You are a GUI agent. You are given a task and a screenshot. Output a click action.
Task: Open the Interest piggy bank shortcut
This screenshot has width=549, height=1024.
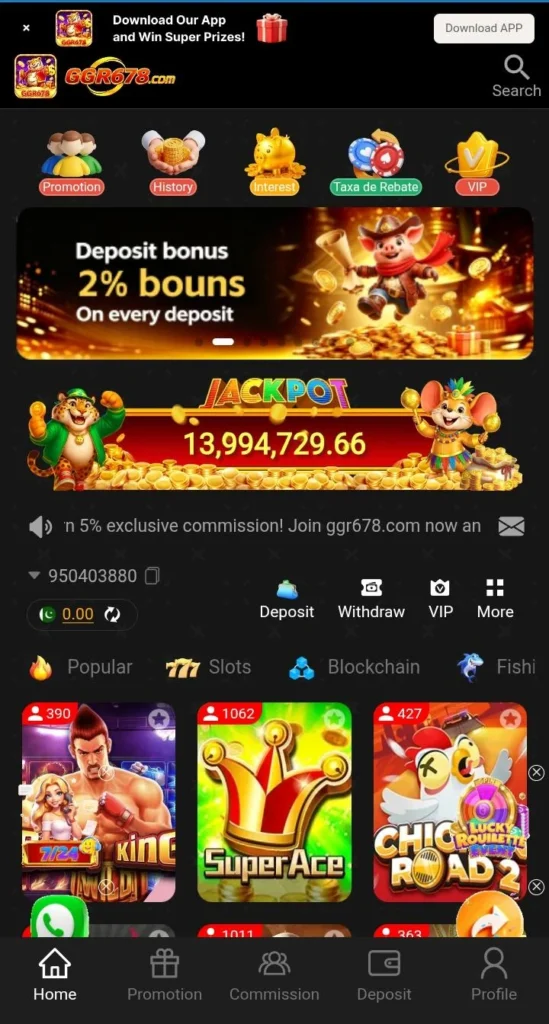click(275, 163)
